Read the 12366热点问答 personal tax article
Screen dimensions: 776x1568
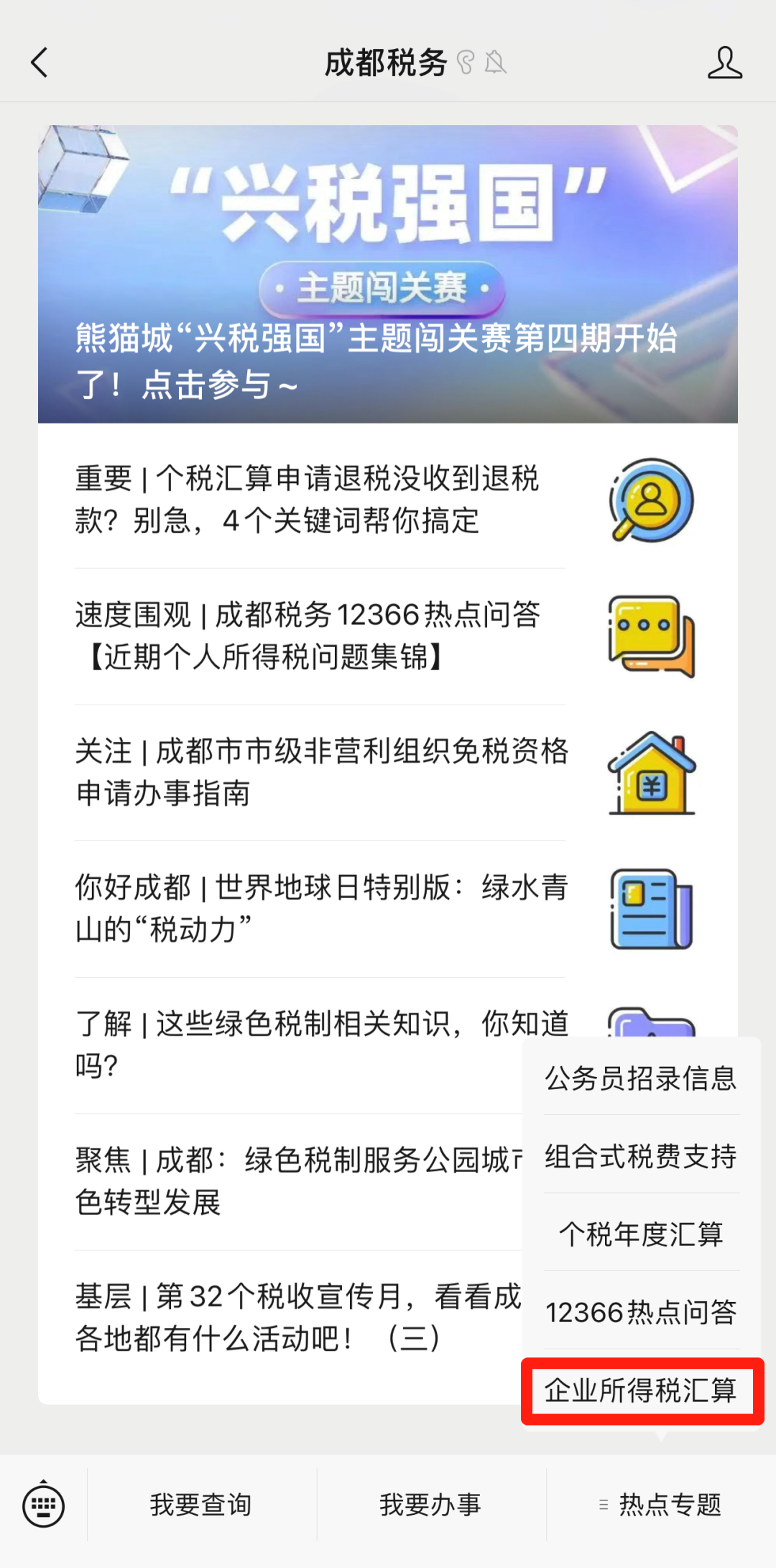388,636
